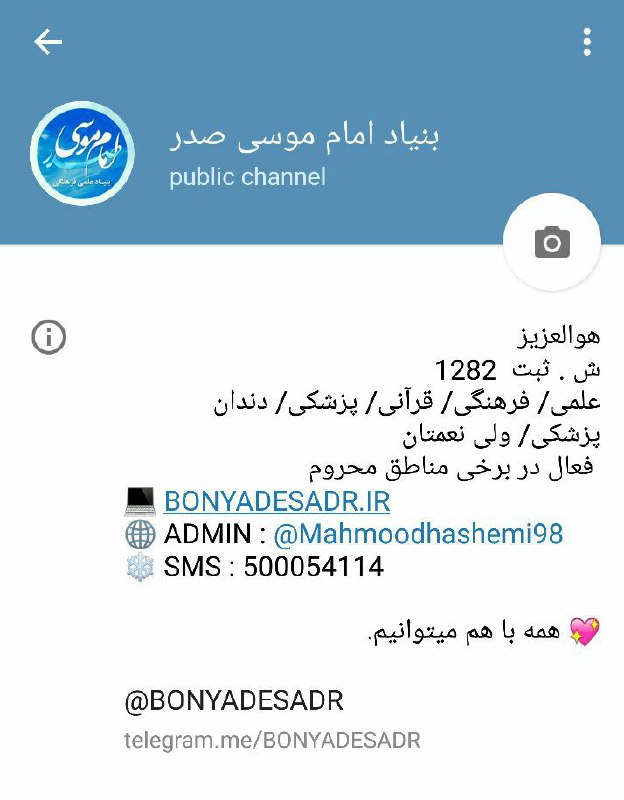Open the @Mahmoodhashemi98 admin profile
624x800 pixels.
(x=418, y=534)
